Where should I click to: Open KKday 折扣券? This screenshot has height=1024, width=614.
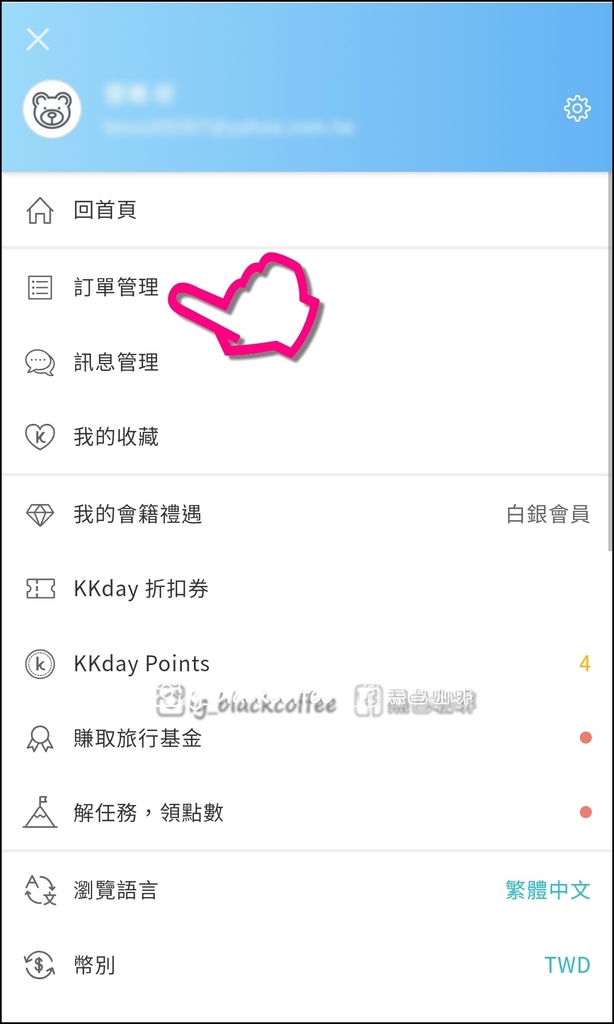pos(306,589)
